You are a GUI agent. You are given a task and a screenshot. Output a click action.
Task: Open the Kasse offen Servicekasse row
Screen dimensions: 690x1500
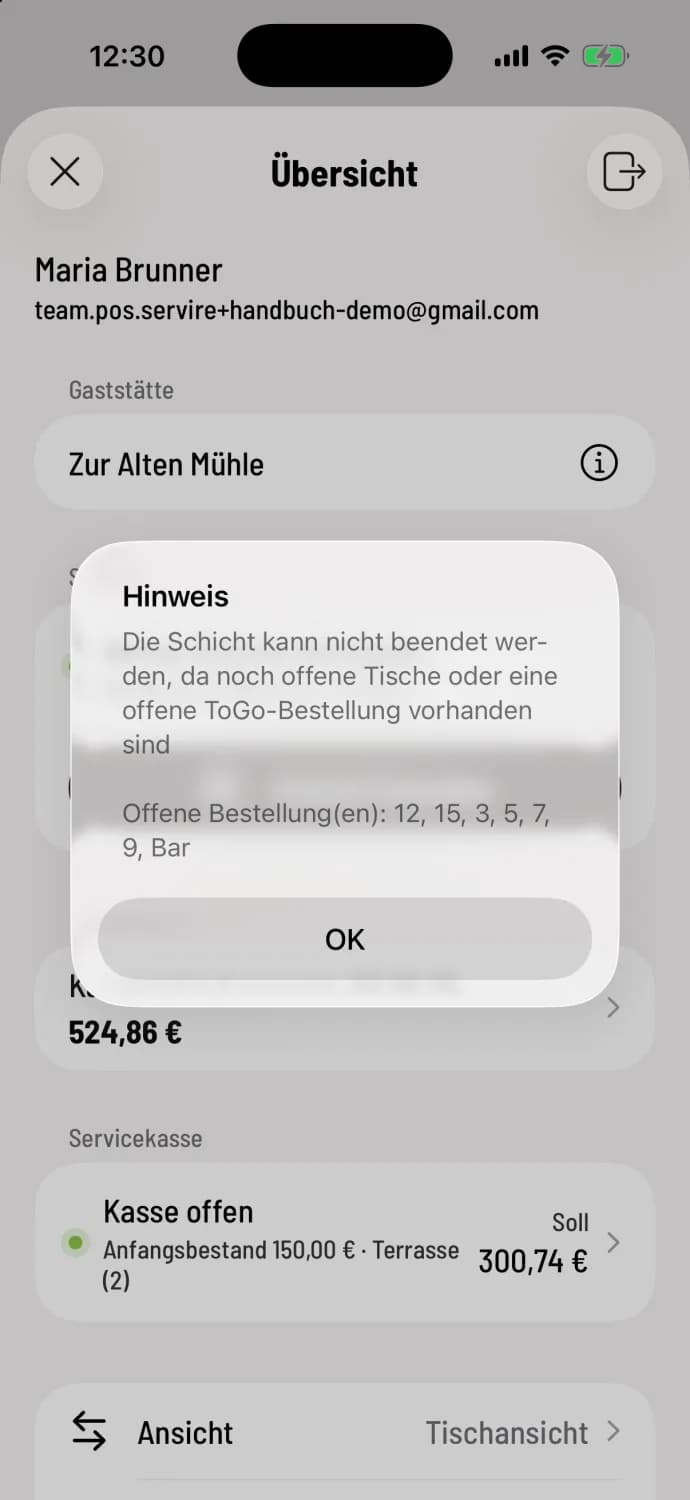pyautogui.click(x=345, y=1242)
